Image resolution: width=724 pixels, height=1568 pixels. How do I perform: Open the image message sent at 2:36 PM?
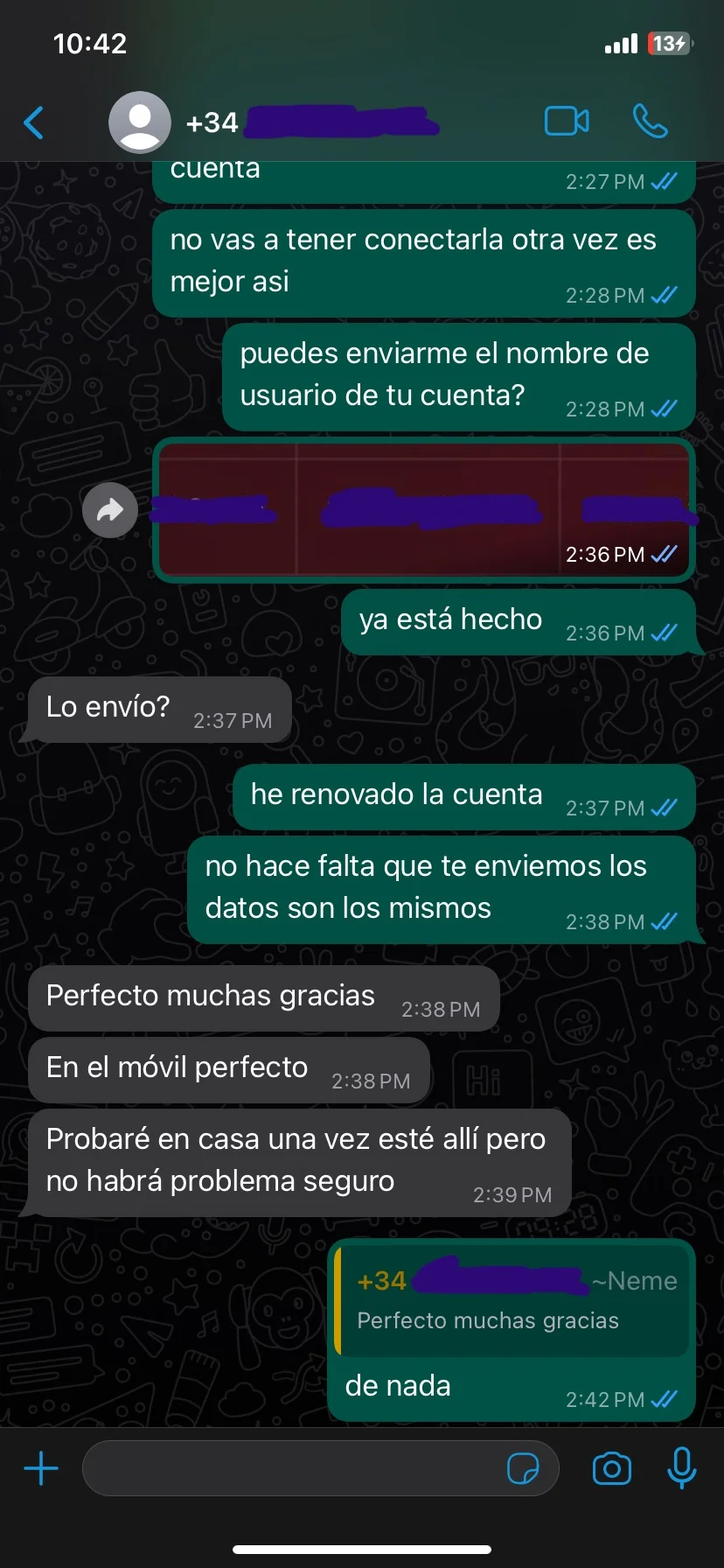[423, 510]
